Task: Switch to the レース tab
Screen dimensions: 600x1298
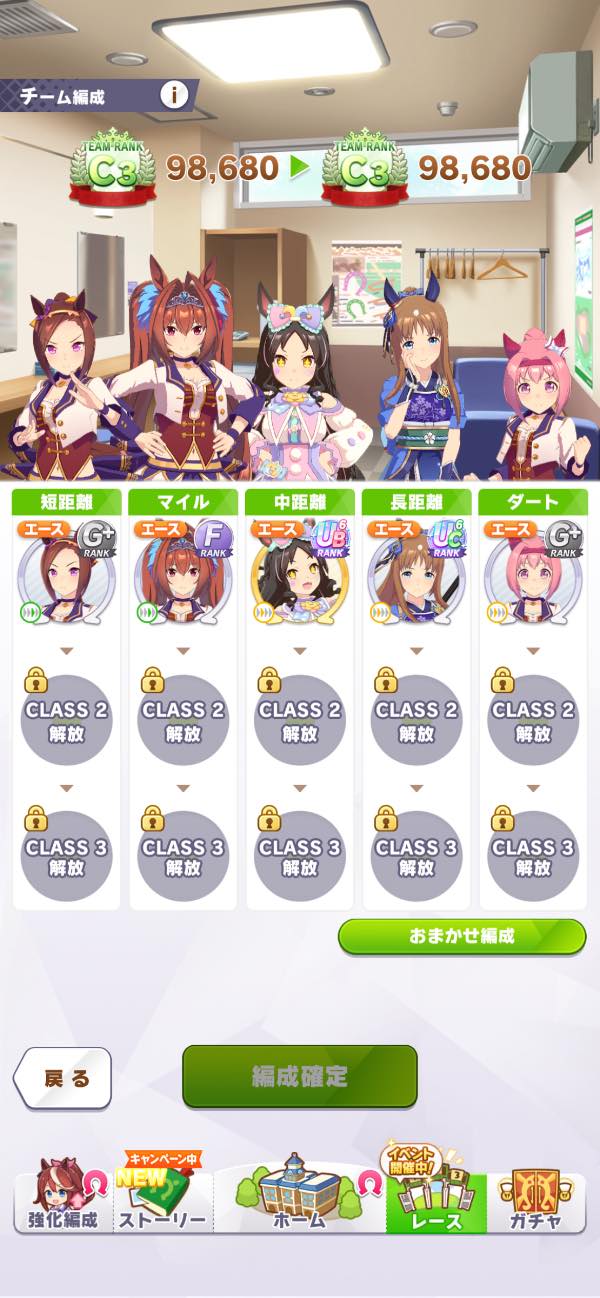Action: click(x=436, y=1200)
